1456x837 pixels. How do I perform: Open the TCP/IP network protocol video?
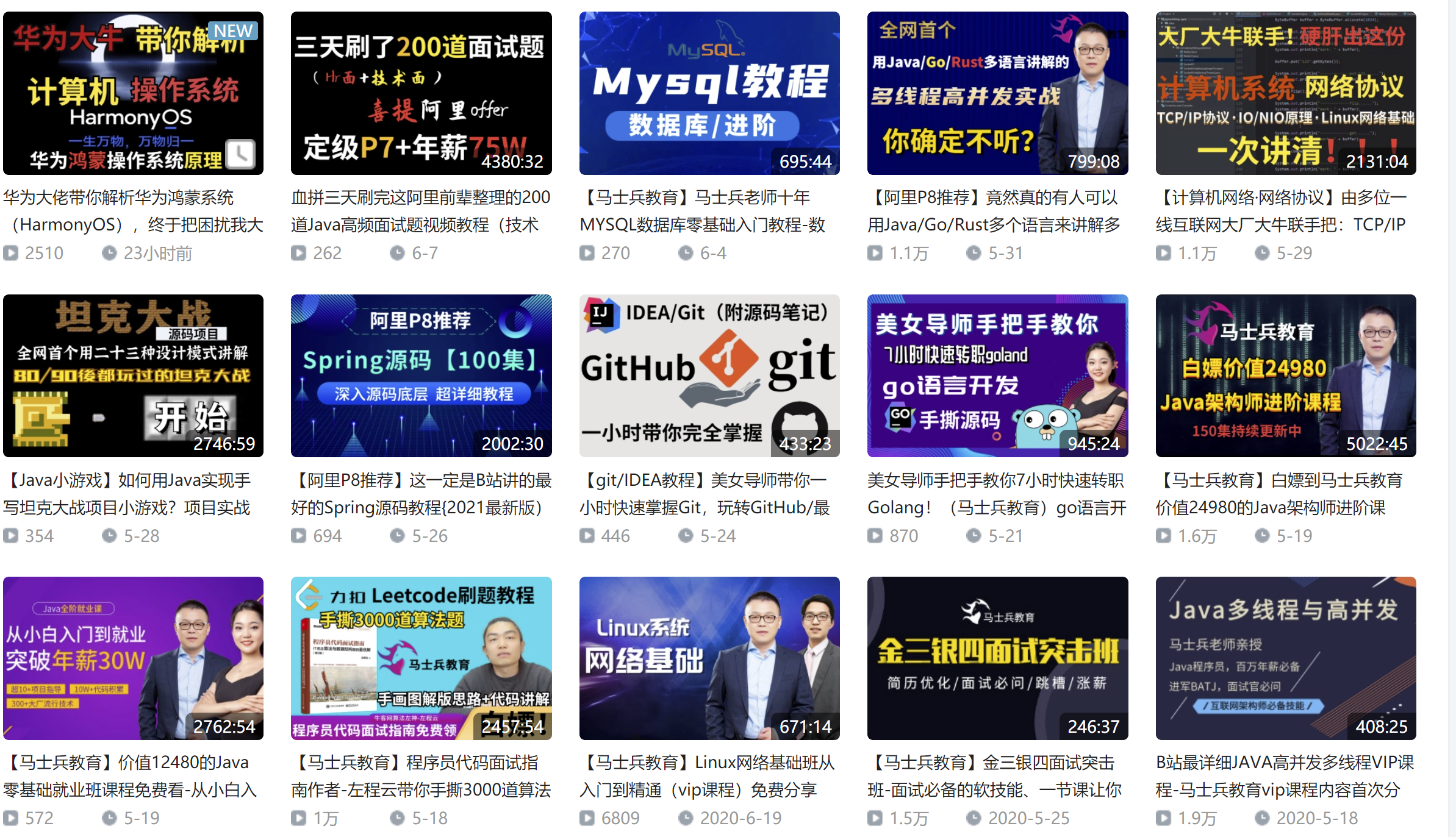(x=1285, y=93)
